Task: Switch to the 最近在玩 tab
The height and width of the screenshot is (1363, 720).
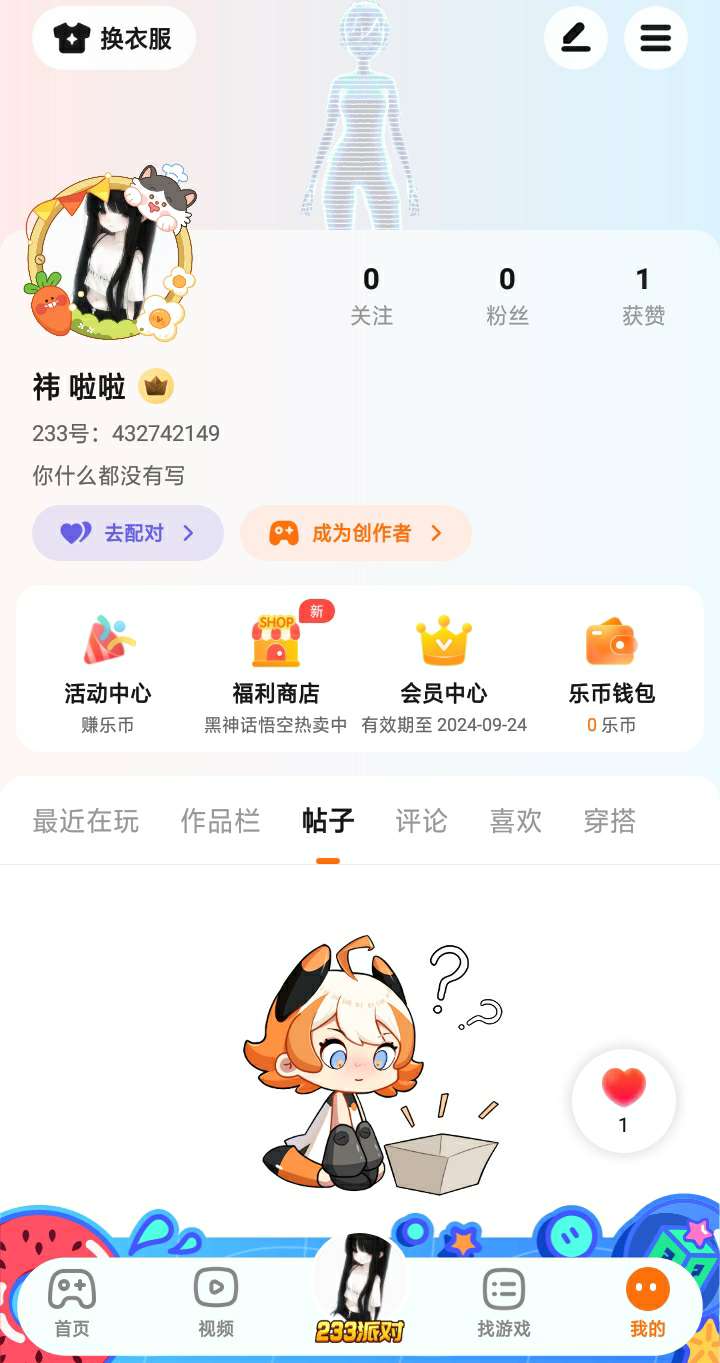Action: pyautogui.click(x=86, y=821)
